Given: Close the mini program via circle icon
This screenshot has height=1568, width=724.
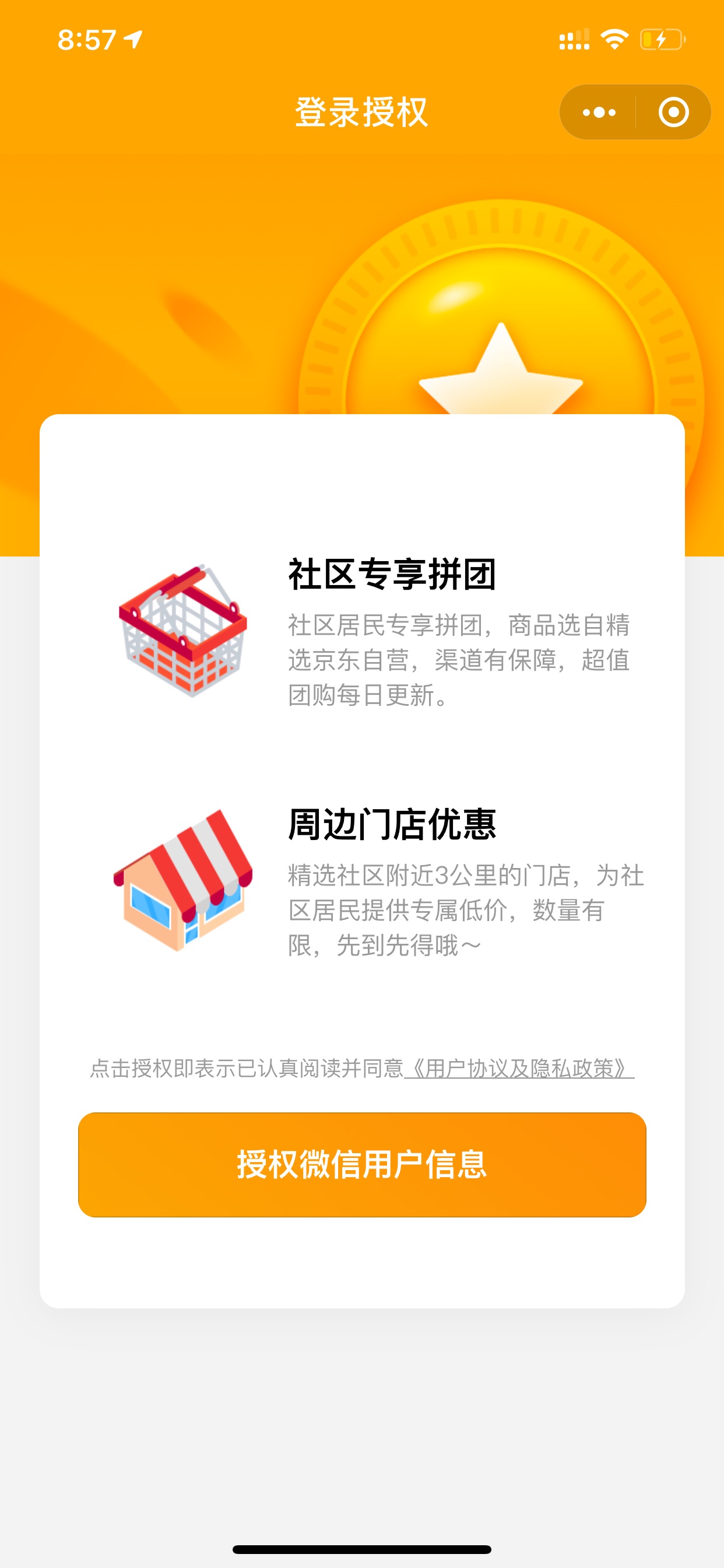Looking at the screenshot, I should click(x=673, y=113).
